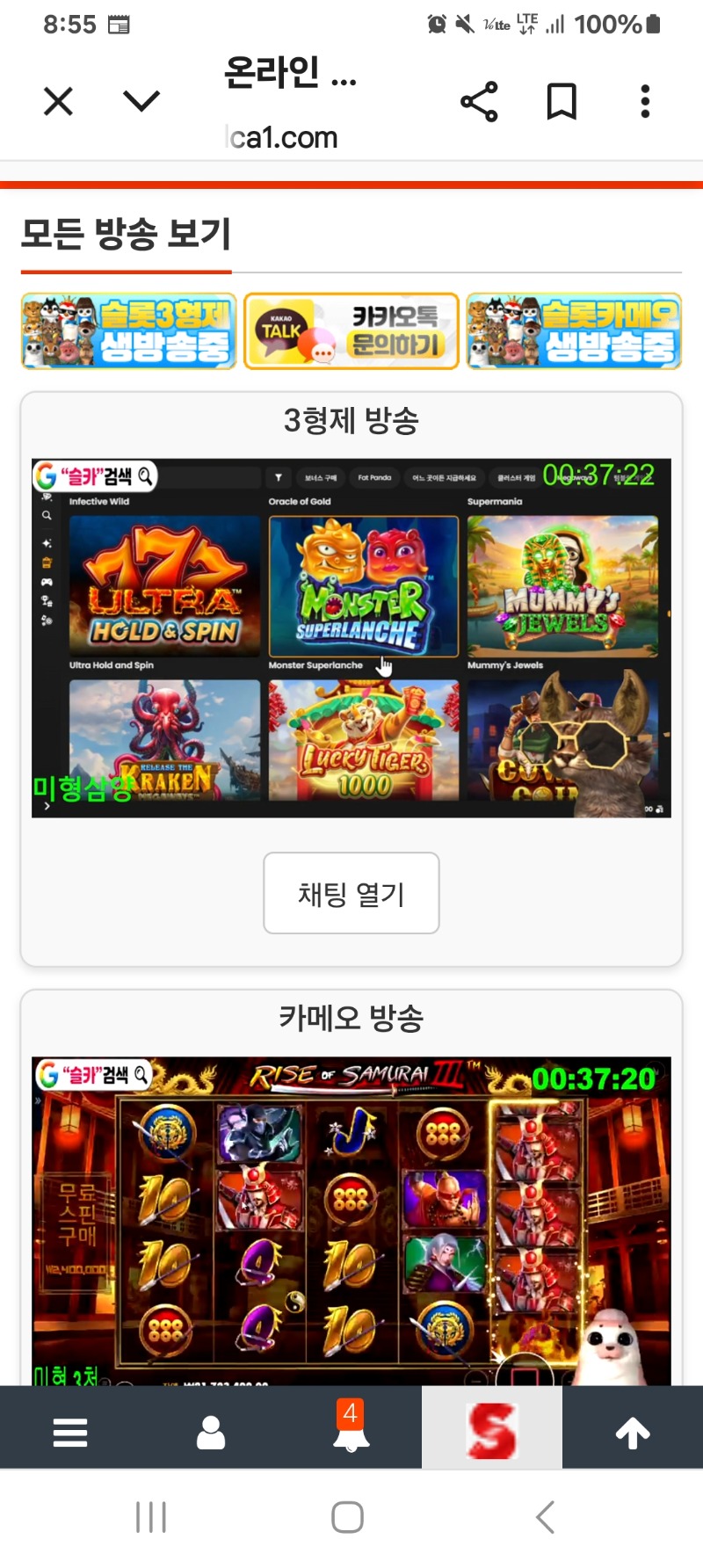Open the system recent apps view
The height and width of the screenshot is (1568, 703).
[x=151, y=1517]
